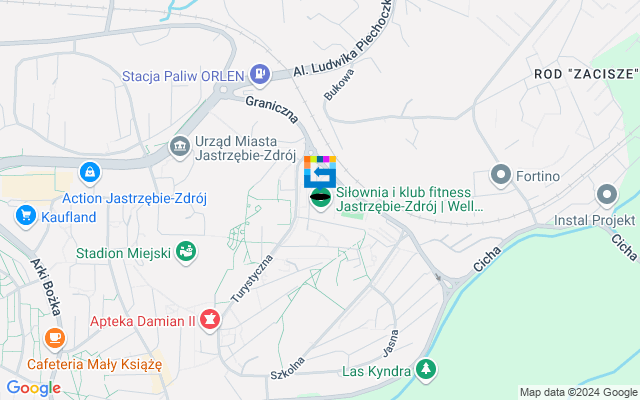This screenshot has height=400, width=640.
Task: Select the Urząd Miasta Jastrzębie-Zdrój marker
Action: 180,147
